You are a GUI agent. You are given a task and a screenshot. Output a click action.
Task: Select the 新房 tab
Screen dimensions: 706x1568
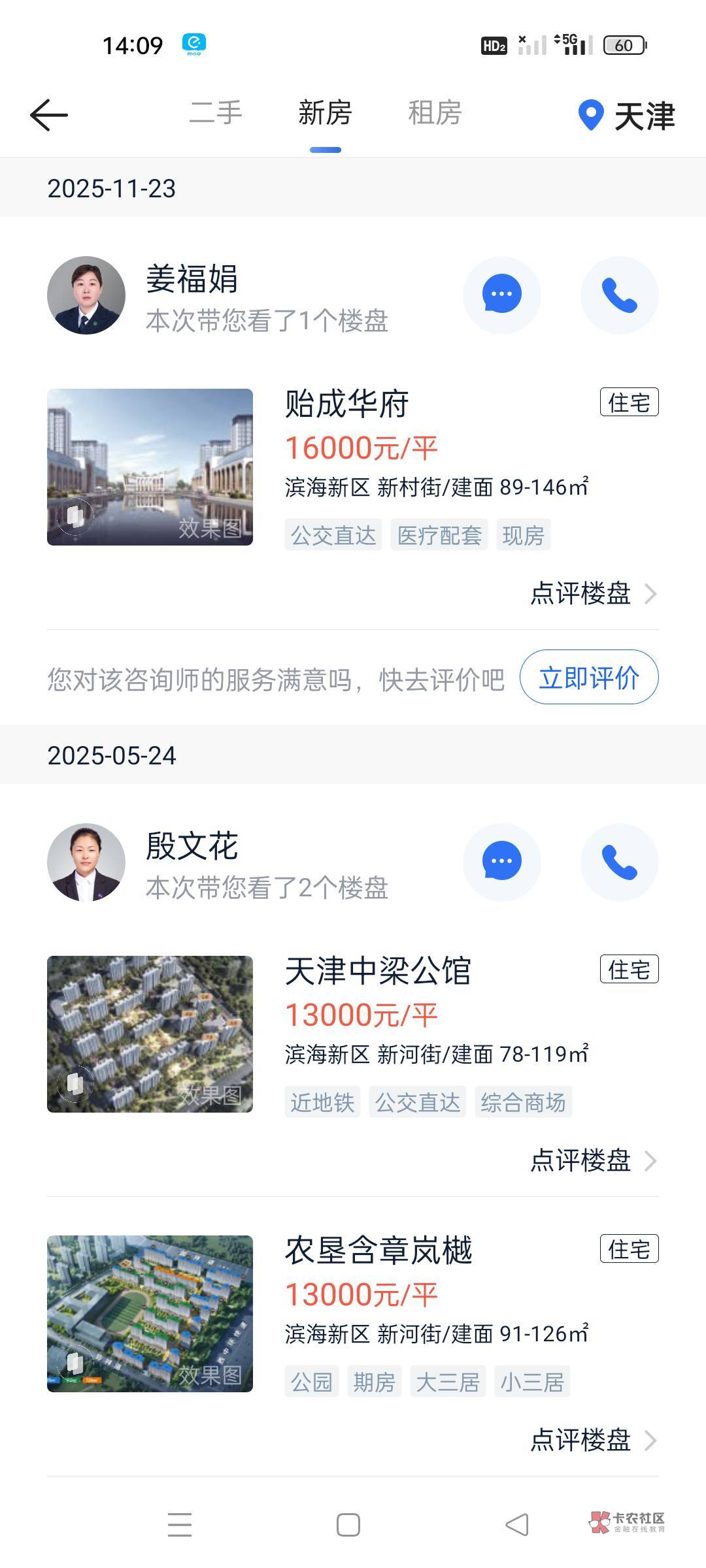coord(325,113)
